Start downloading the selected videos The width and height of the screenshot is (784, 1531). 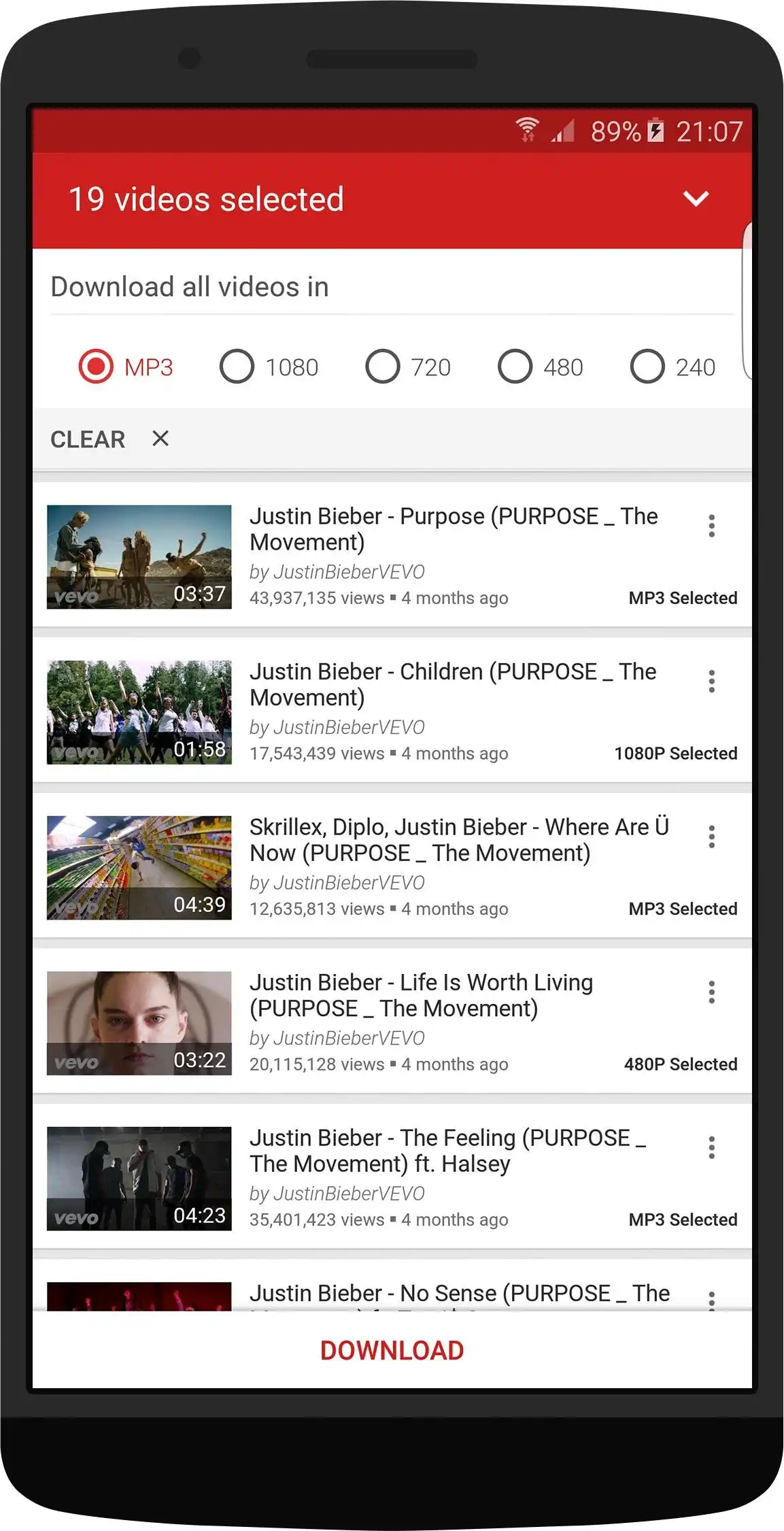[392, 1350]
